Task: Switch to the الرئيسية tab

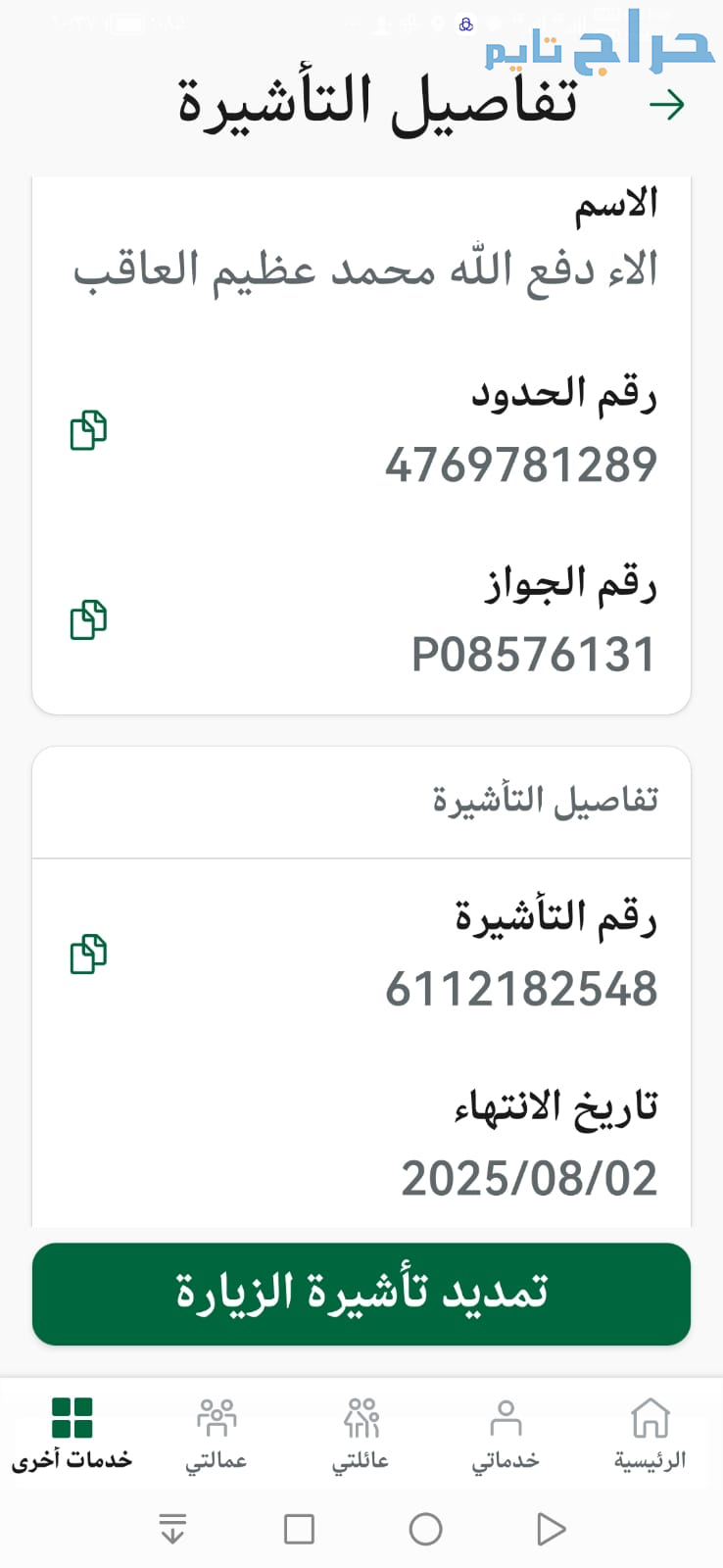Action: coord(651,1435)
